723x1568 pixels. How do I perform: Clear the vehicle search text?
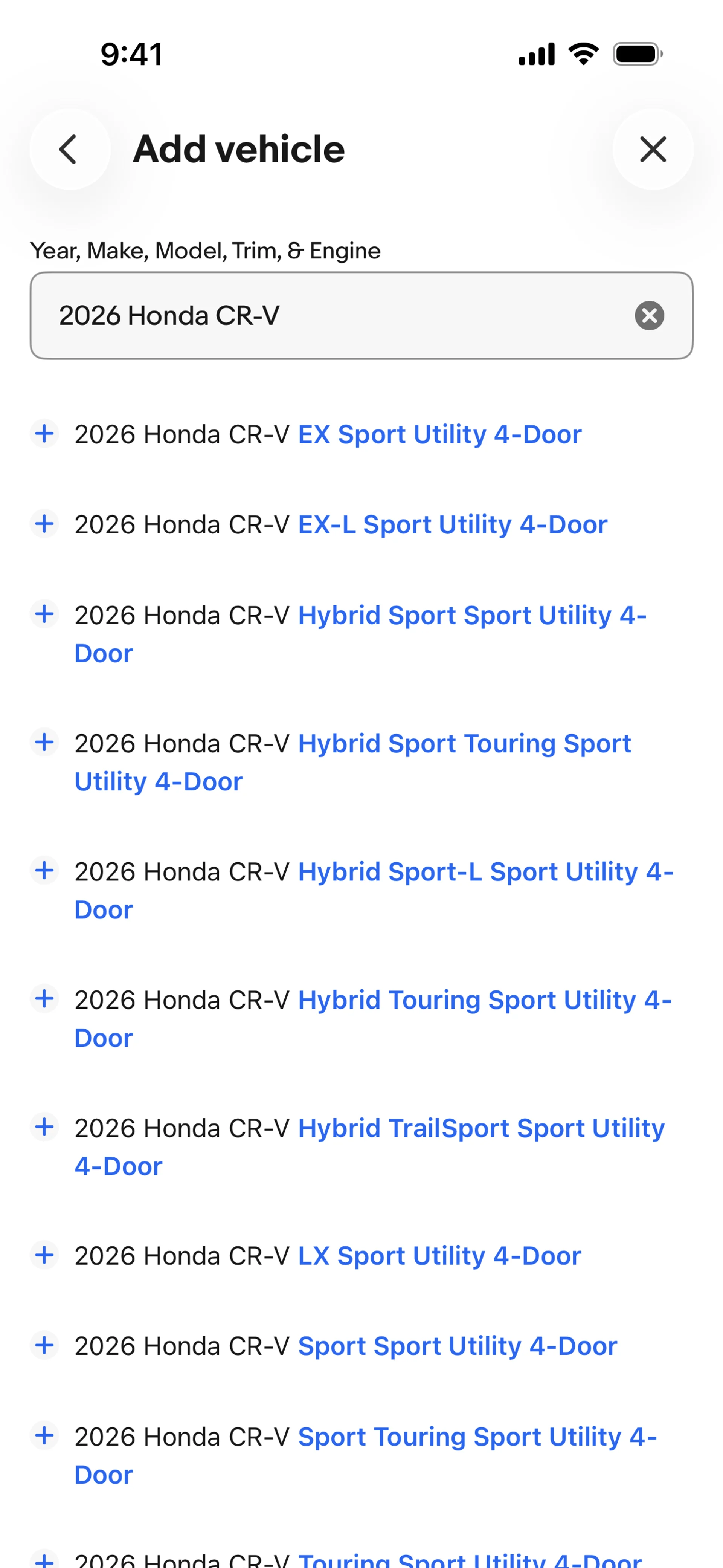tap(649, 315)
